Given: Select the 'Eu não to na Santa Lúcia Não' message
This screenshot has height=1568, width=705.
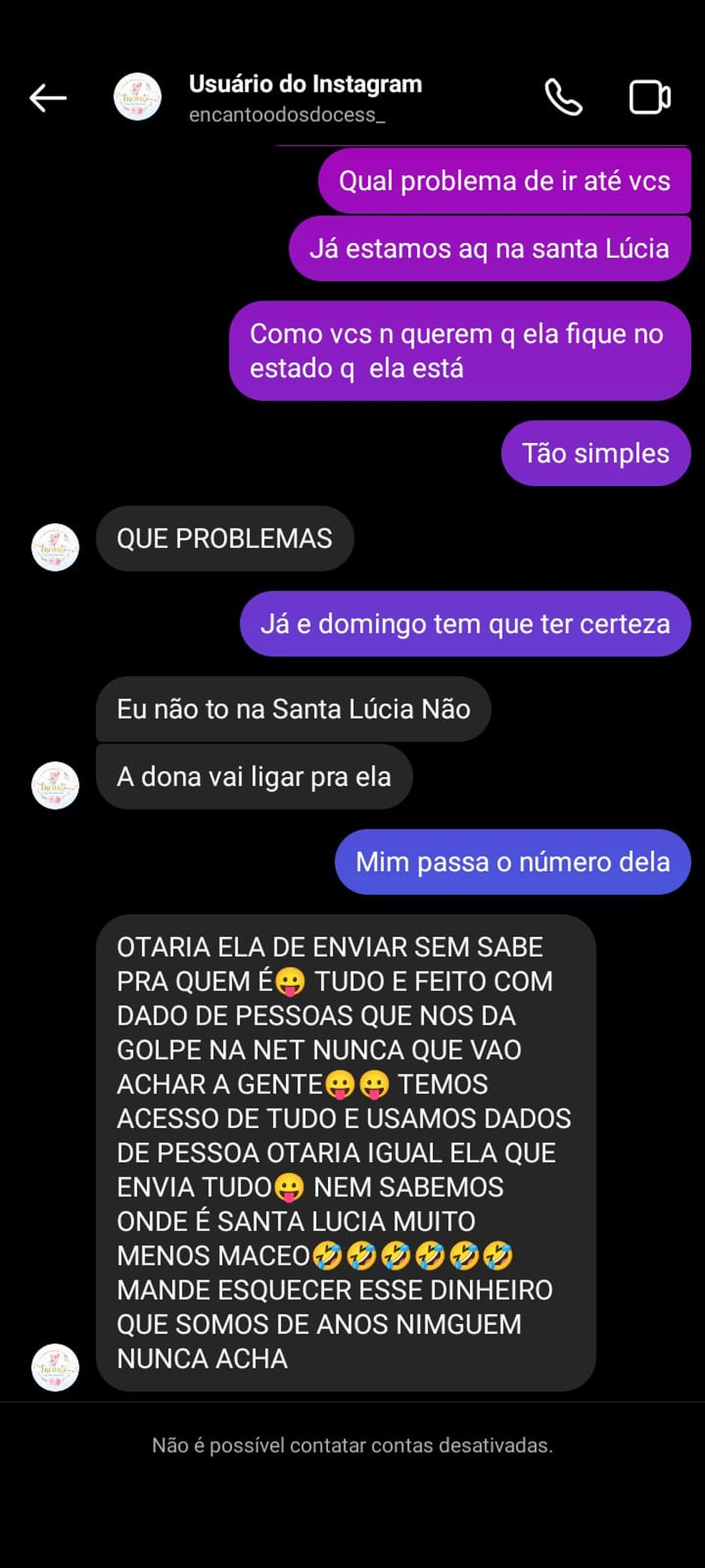Looking at the screenshot, I should coord(292,710).
